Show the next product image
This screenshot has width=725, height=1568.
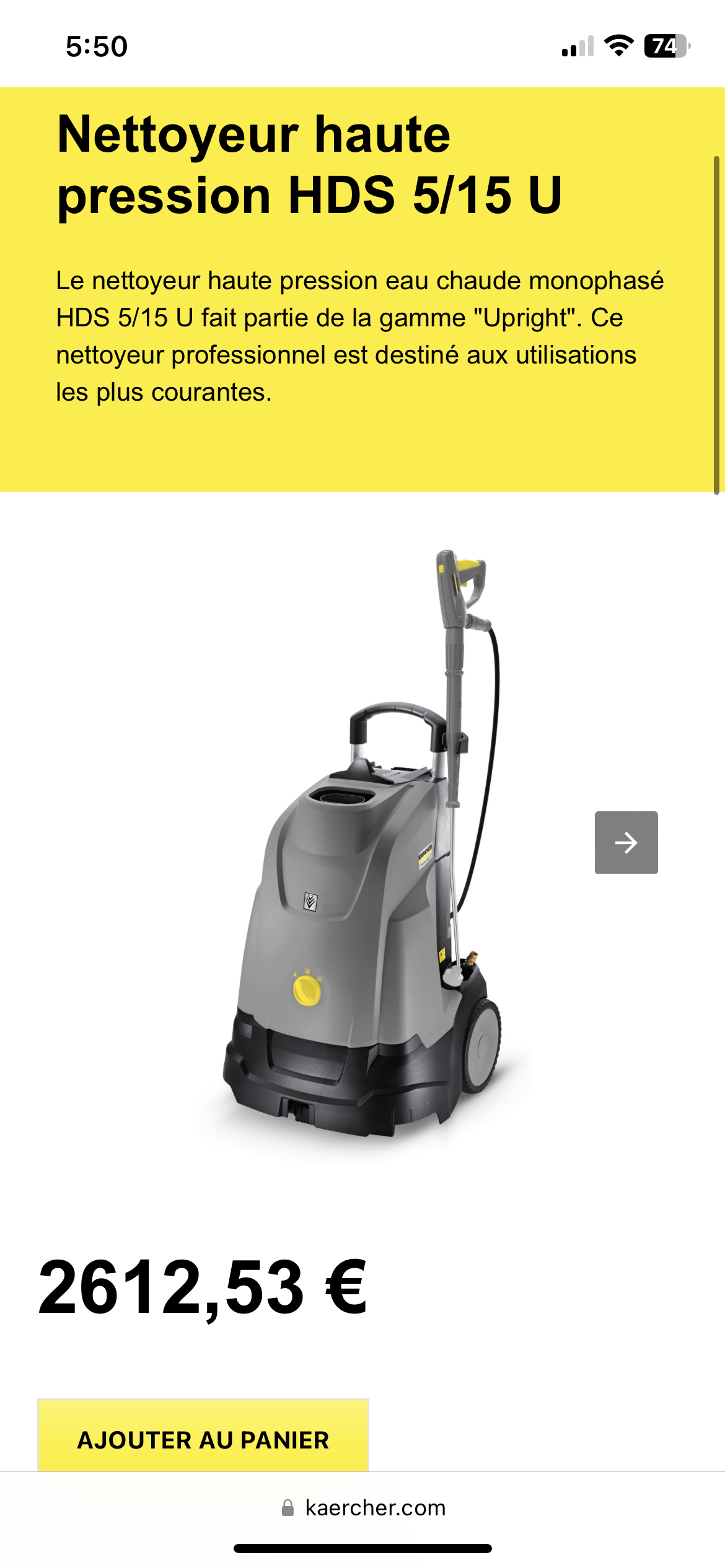(626, 842)
